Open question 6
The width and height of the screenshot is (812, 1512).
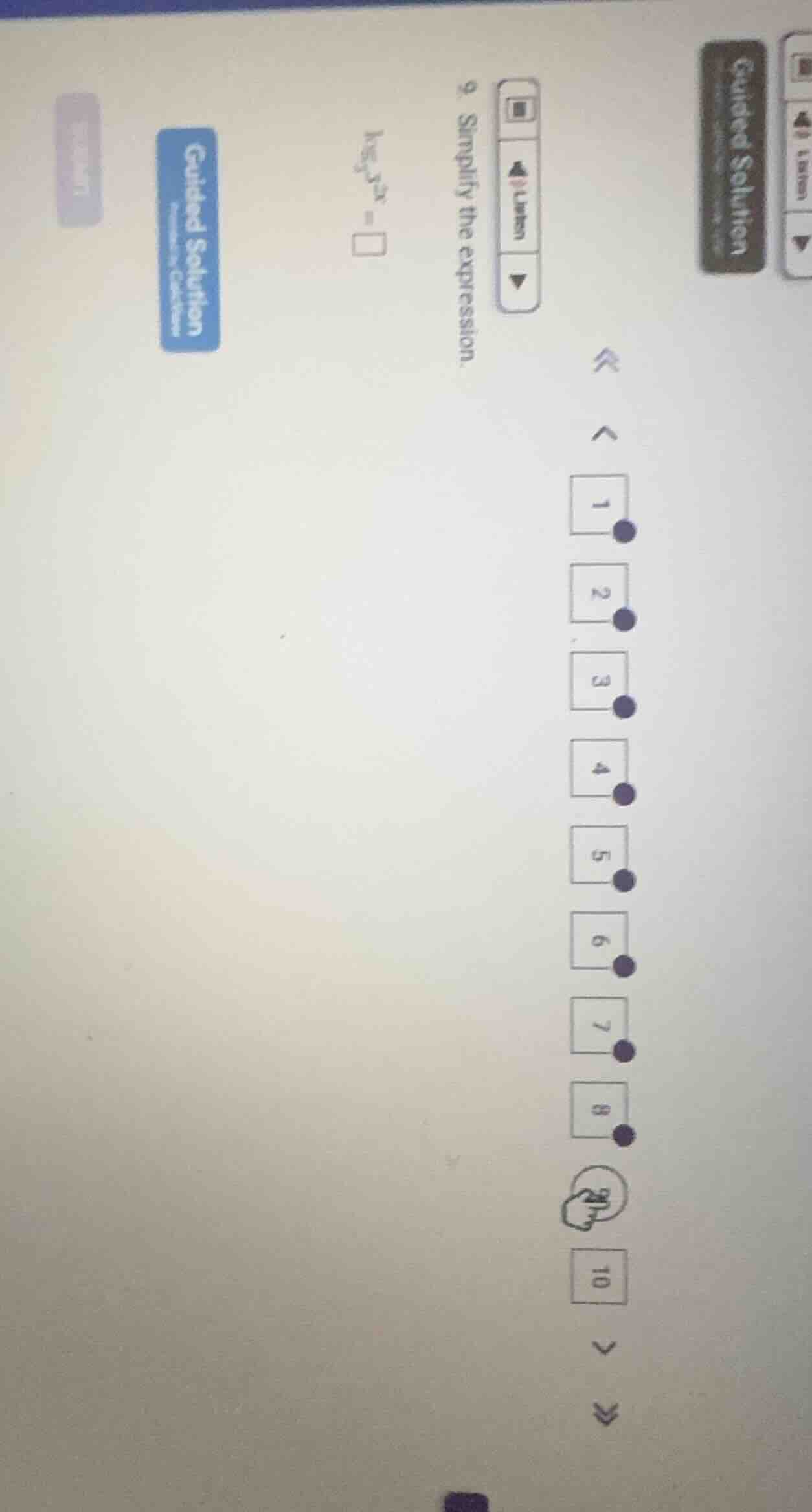(x=599, y=940)
